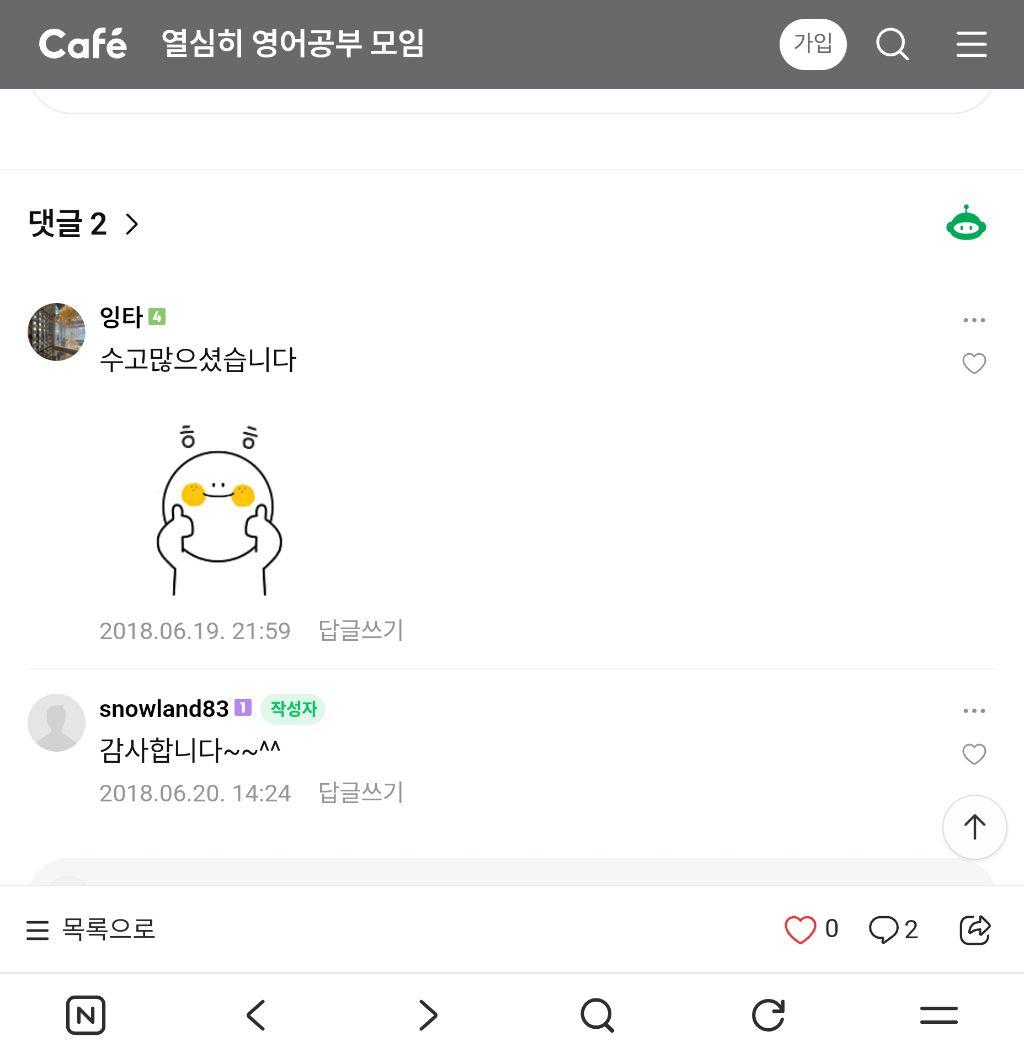The height and width of the screenshot is (1058, 1024).
Task: Reload the page
Action: click(768, 1016)
